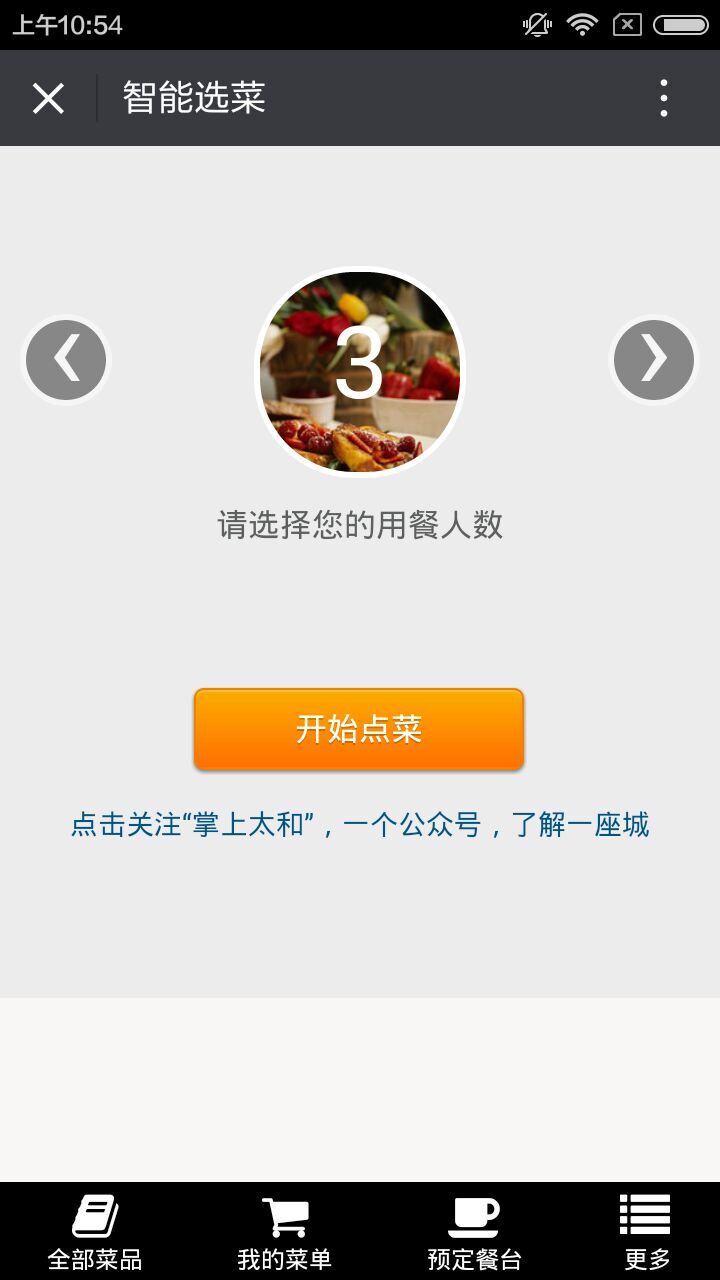Image resolution: width=720 pixels, height=1280 pixels.
Task: Tap the 开始点菜 button
Action: click(359, 729)
